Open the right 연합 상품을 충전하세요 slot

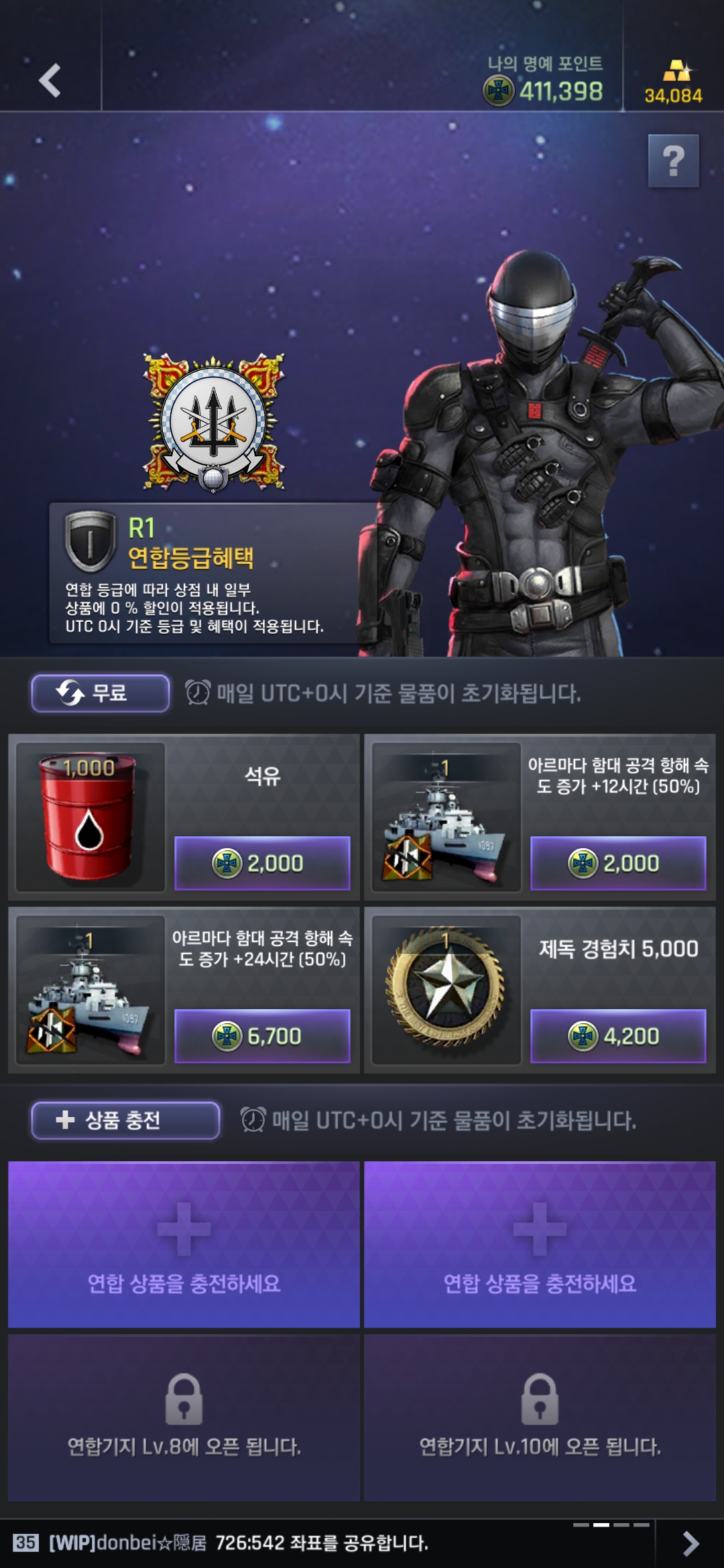click(x=540, y=1244)
